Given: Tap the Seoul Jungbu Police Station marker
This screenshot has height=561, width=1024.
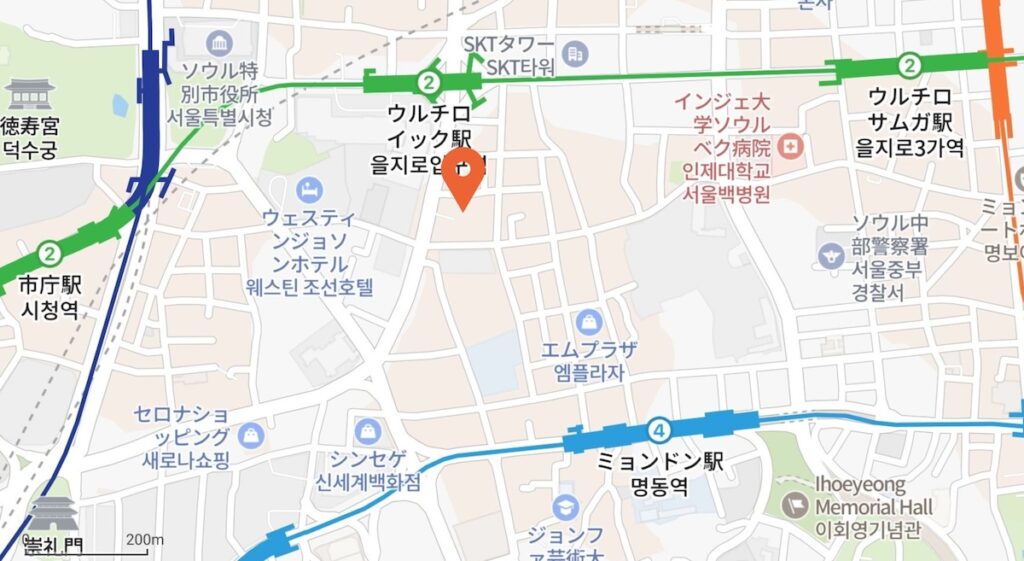Looking at the screenshot, I should pos(831,256).
